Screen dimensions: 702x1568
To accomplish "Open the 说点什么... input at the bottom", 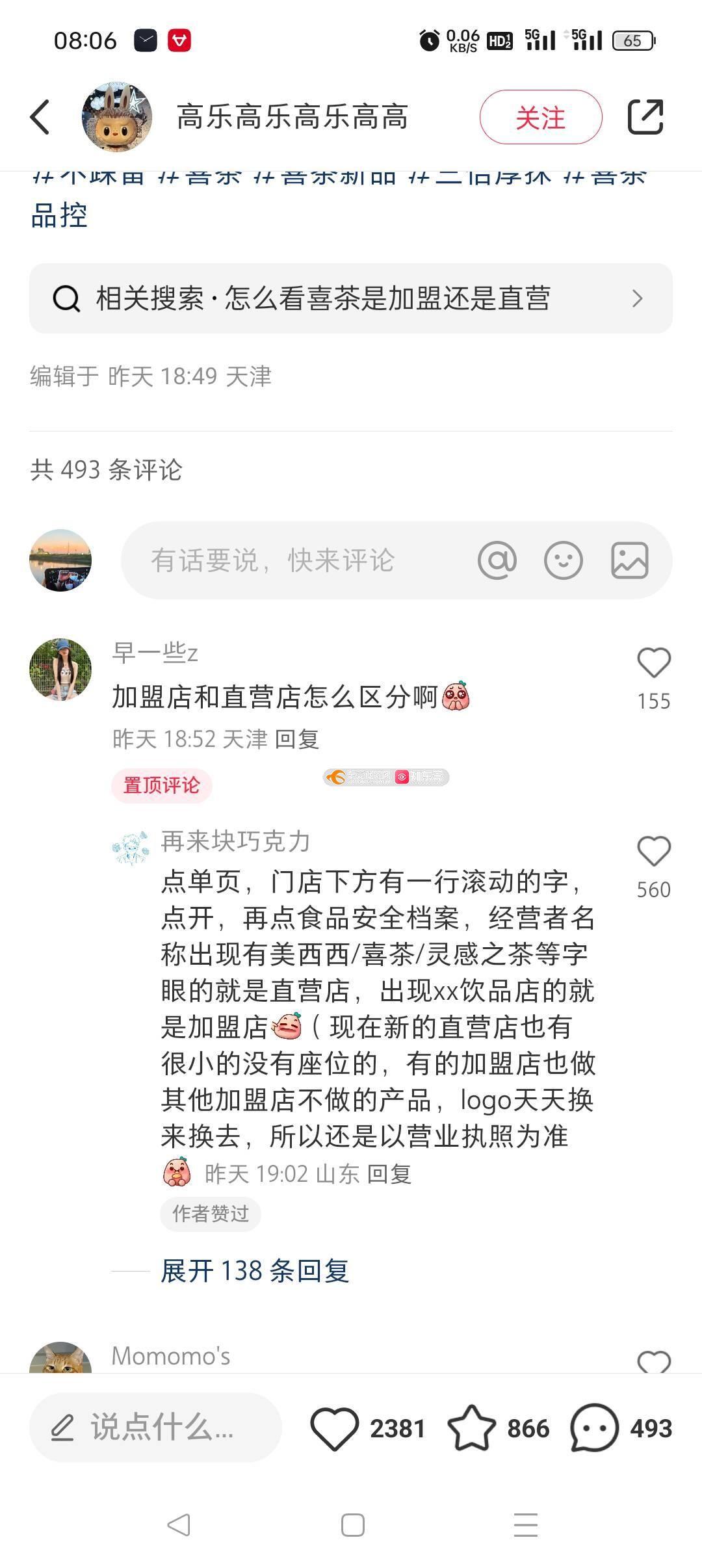I will click(x=156, y=1428).
